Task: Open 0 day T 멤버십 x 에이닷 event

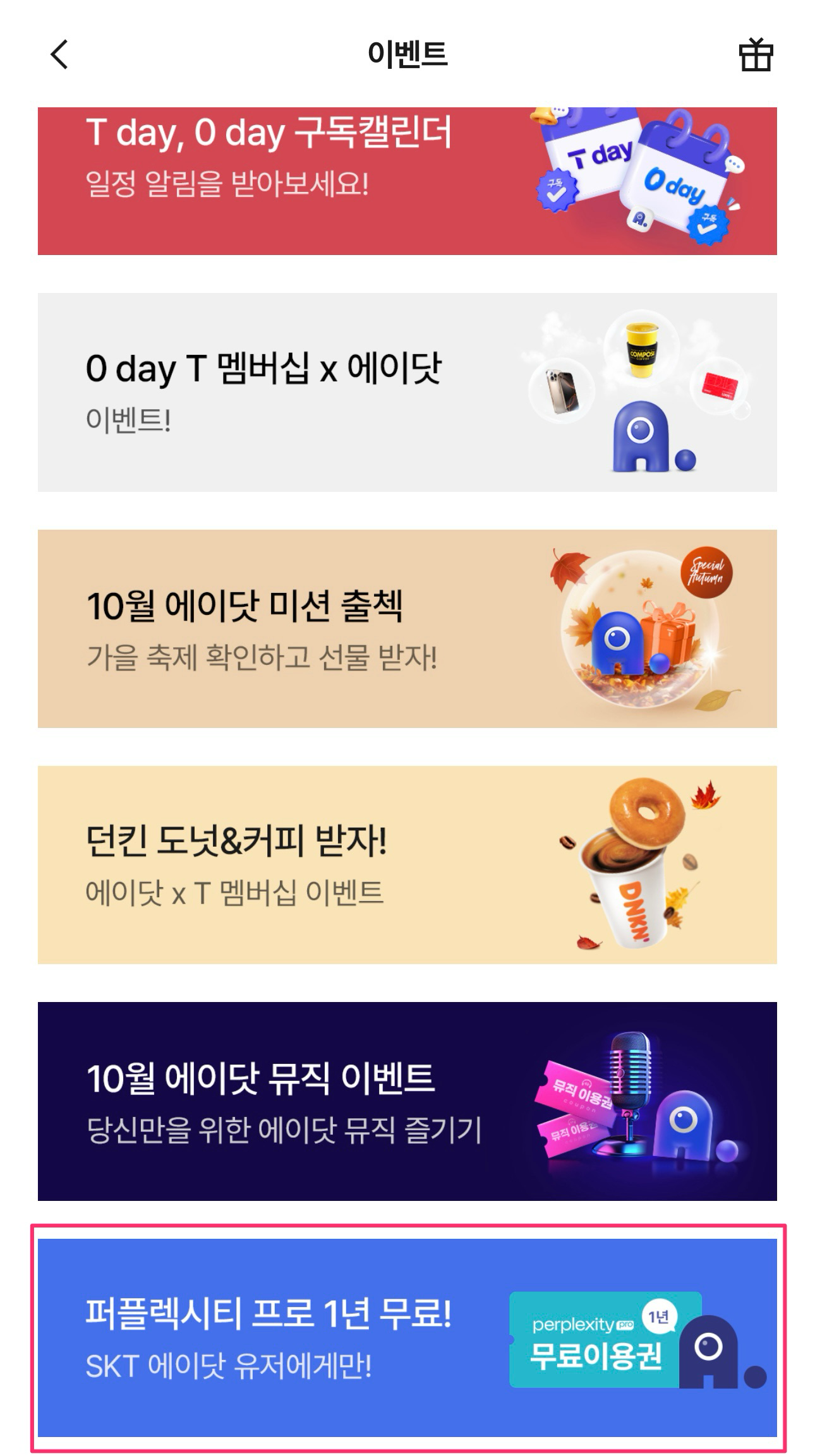Action: click(407, 391)
